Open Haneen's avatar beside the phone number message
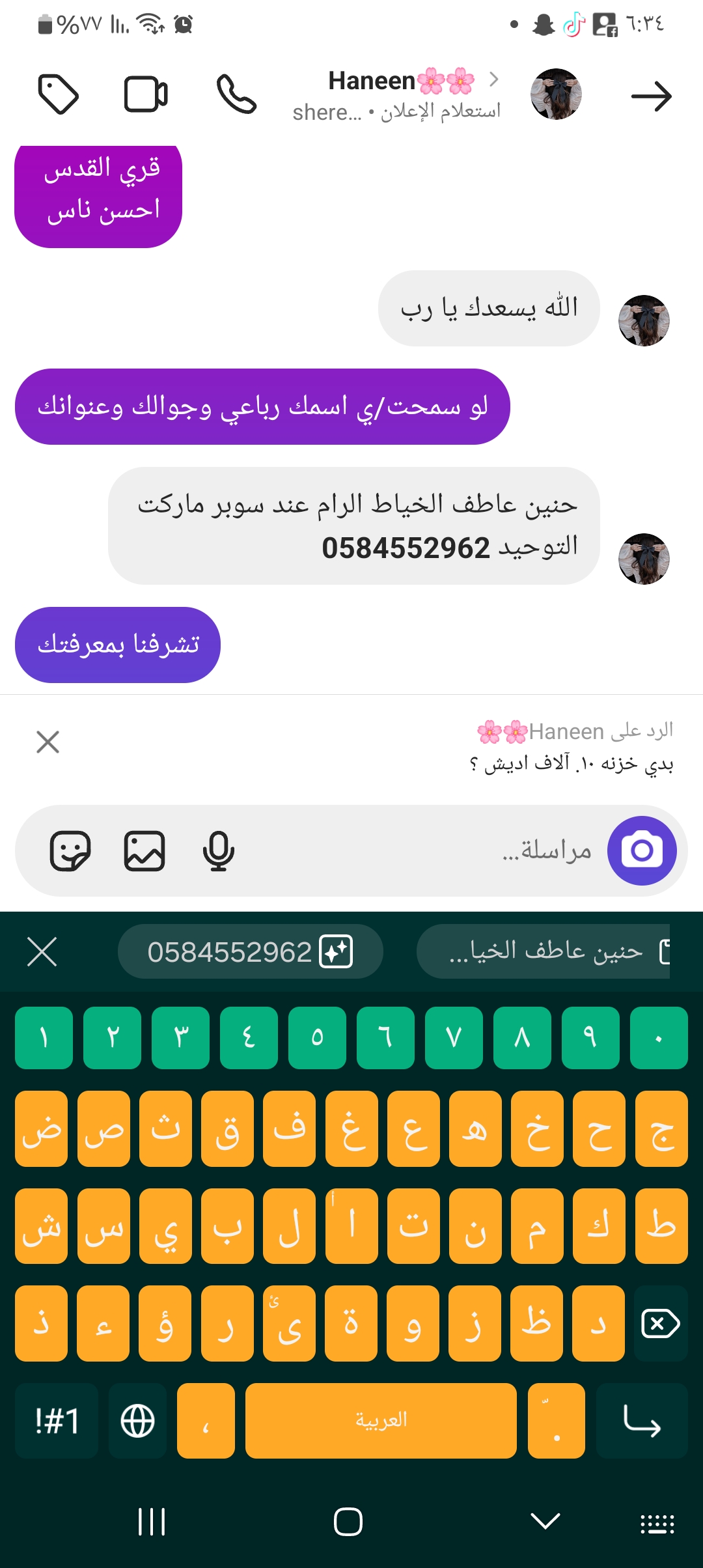The height and width of the screenshot is (1568, 703). click(644, 559)
